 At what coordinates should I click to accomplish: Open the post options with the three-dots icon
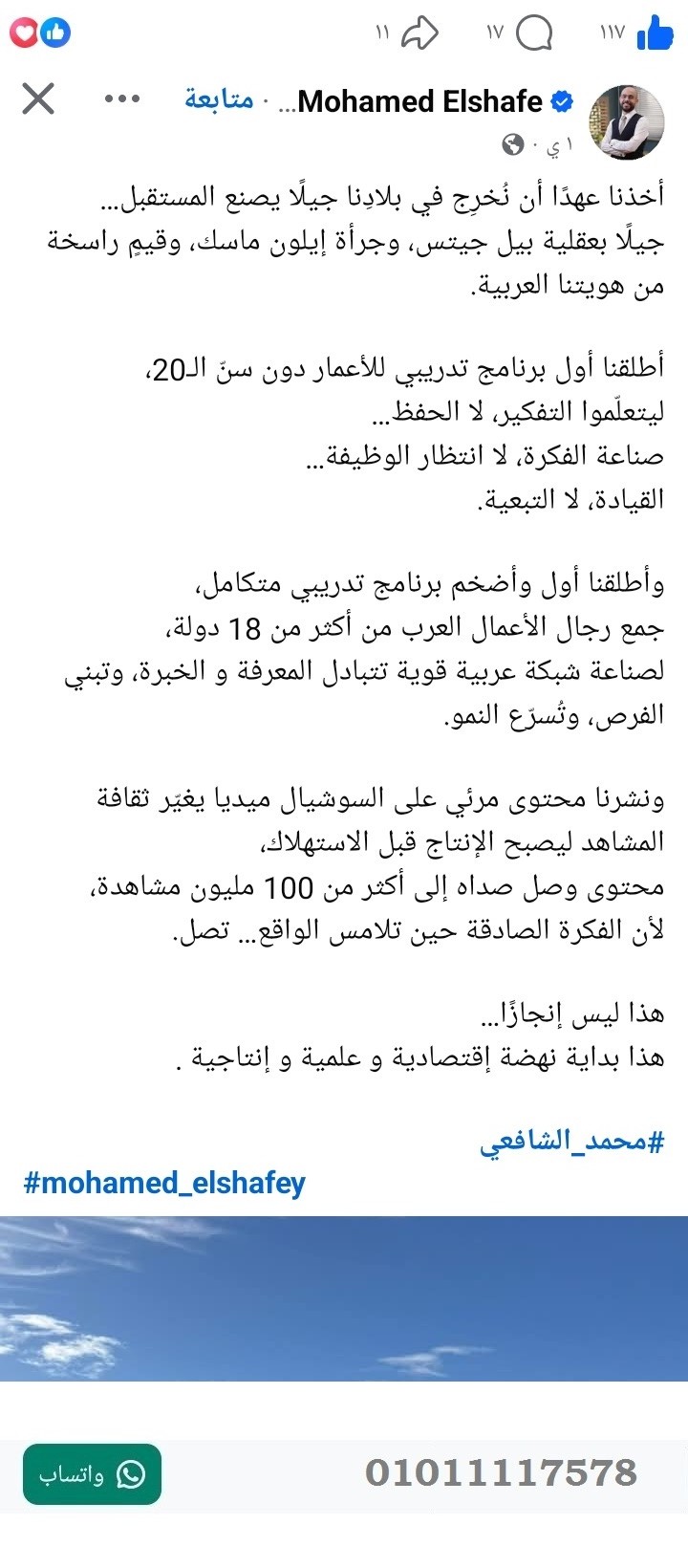click(122, 100)
